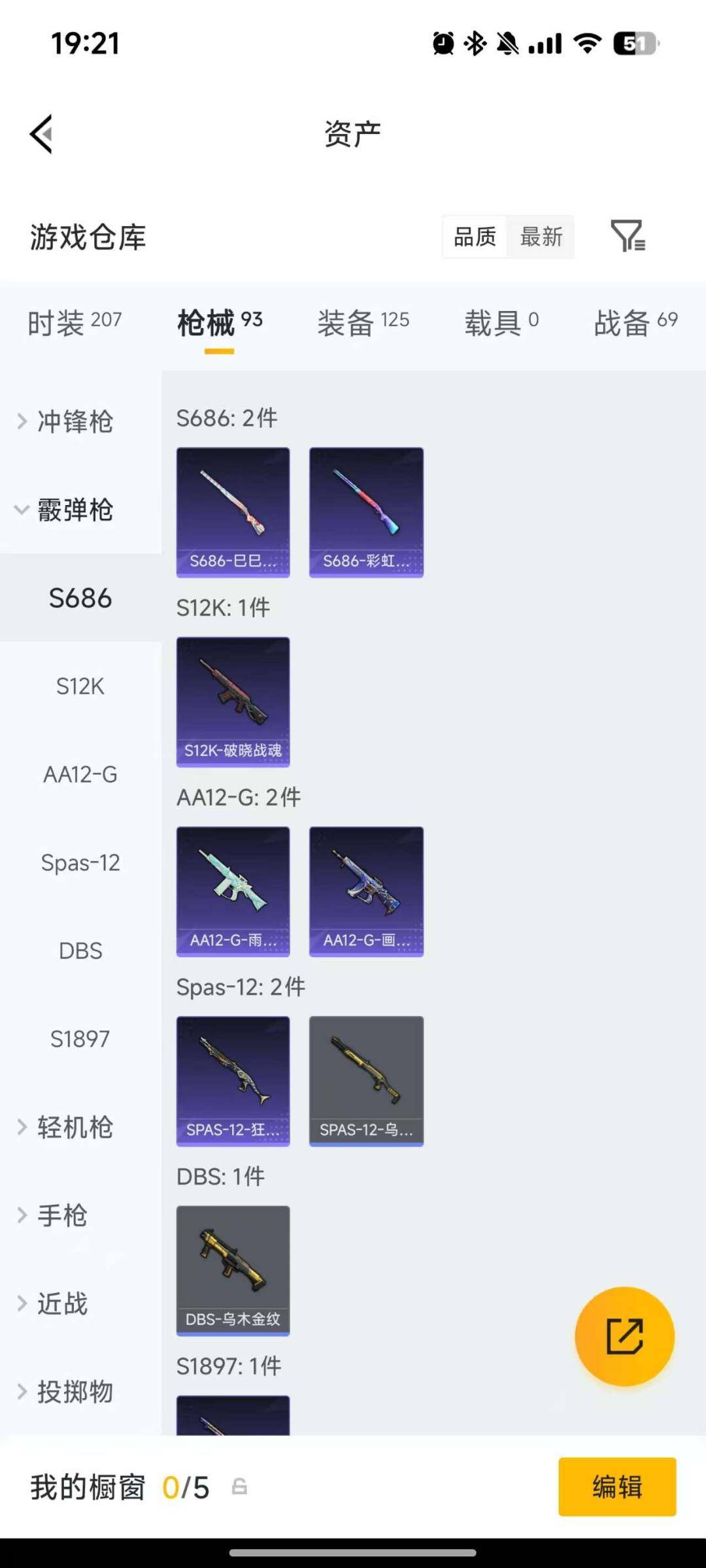Select AA12-G in the side list
Viewport: 706px width, 1568px height.
[80, 774]
